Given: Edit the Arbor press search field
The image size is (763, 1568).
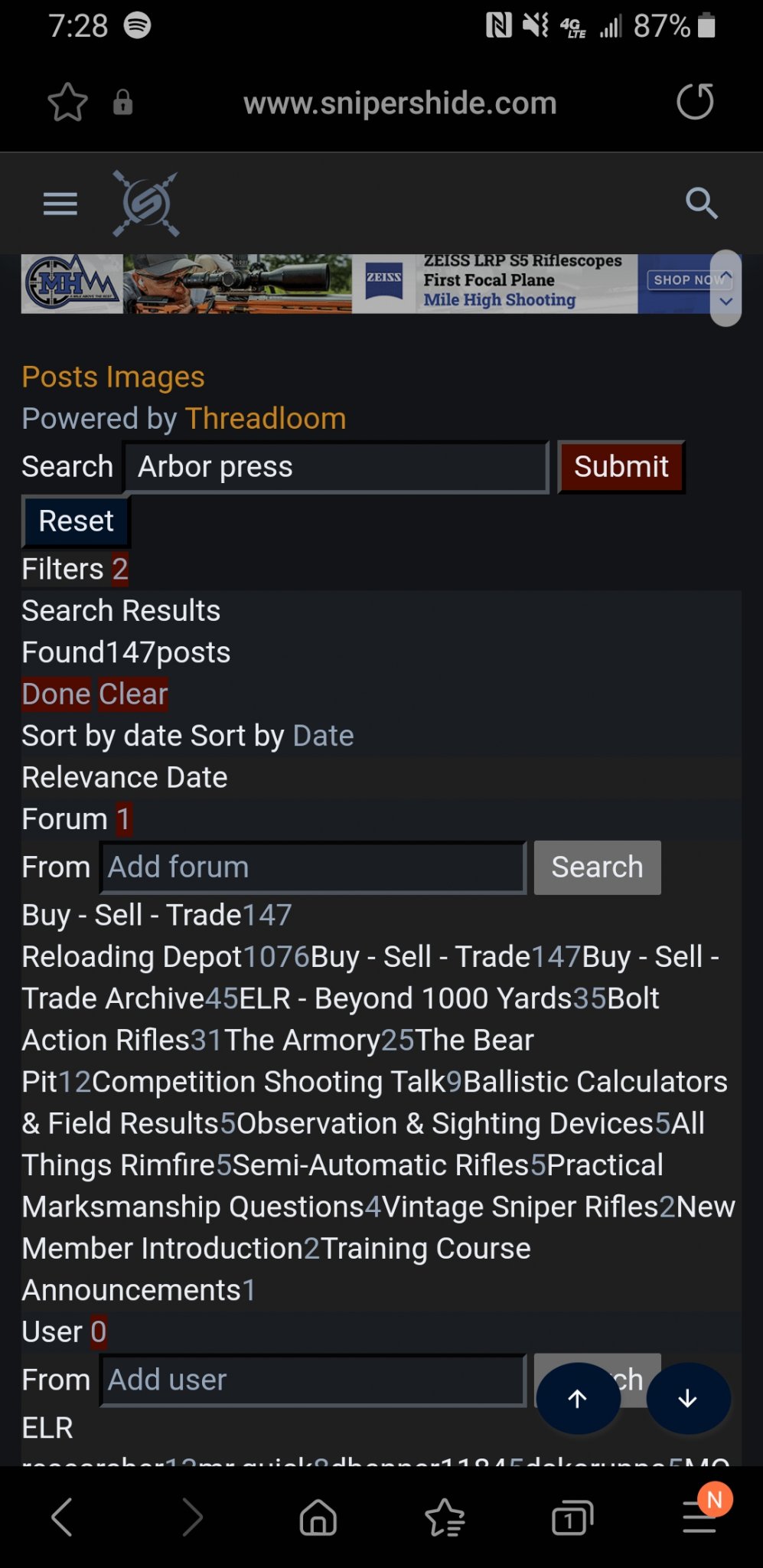Looking at the screenshot, I should tap(336, 467).
